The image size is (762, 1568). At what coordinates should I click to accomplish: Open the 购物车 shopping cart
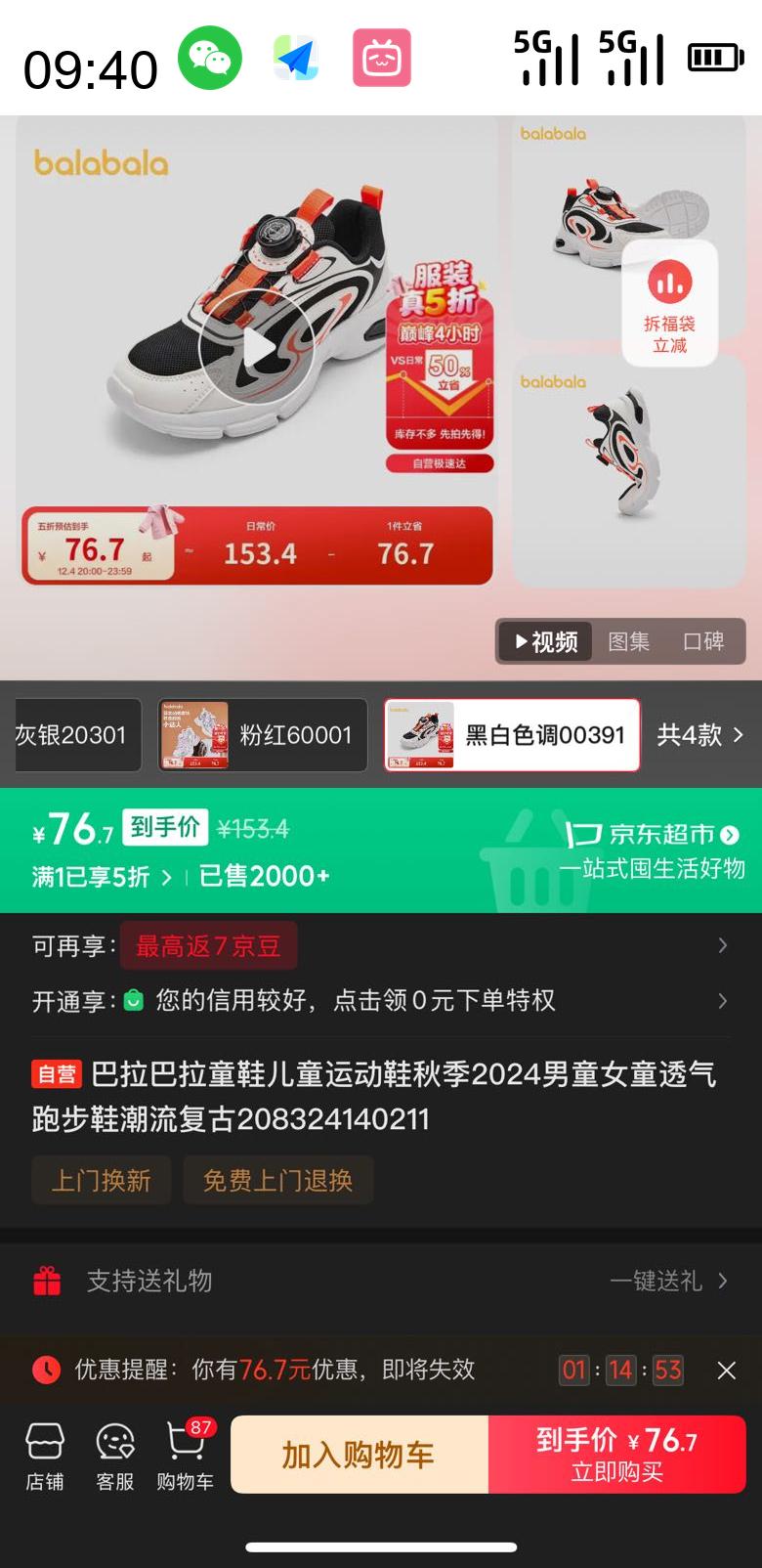point(186,1457)
